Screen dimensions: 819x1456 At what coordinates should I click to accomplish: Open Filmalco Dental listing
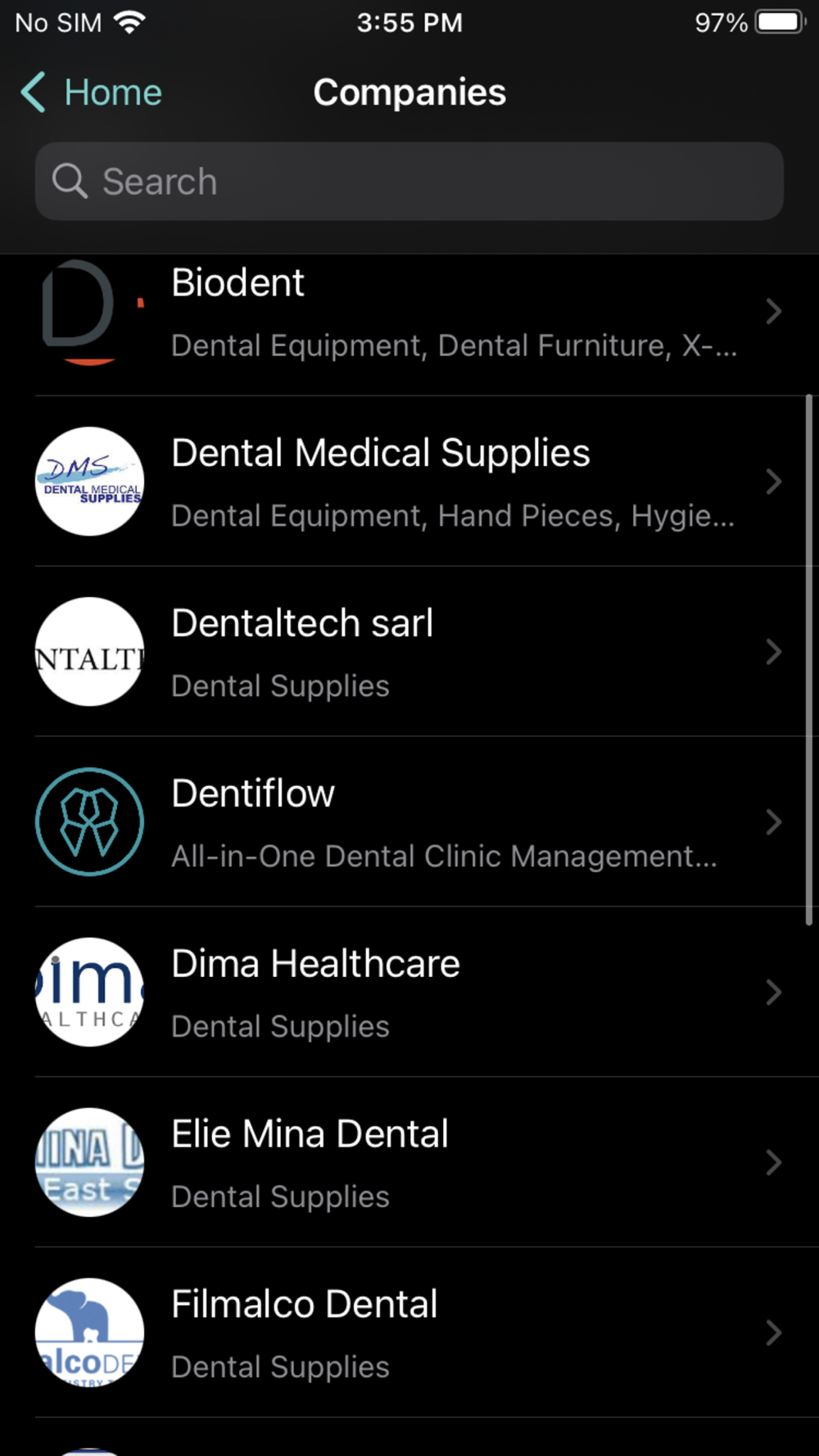[409, 1333]
